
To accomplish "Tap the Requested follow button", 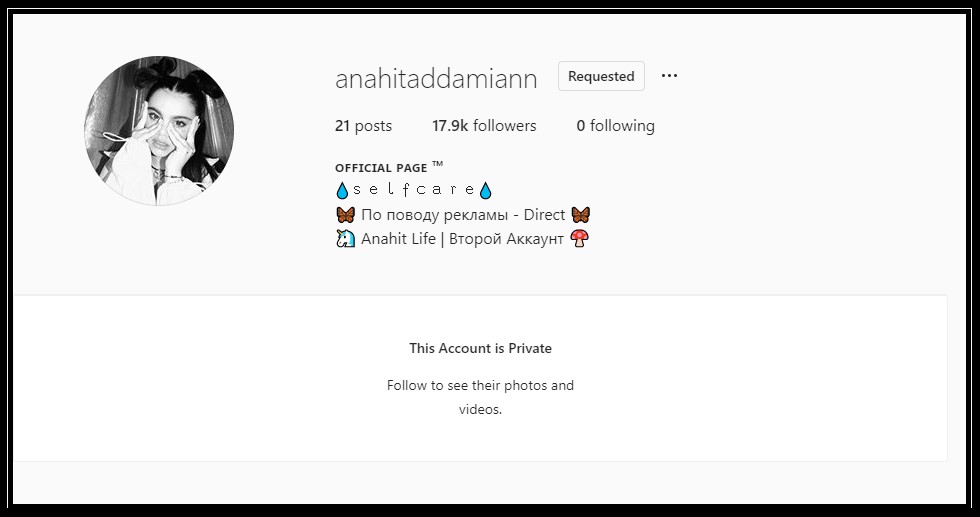I will tap(601, 76).
